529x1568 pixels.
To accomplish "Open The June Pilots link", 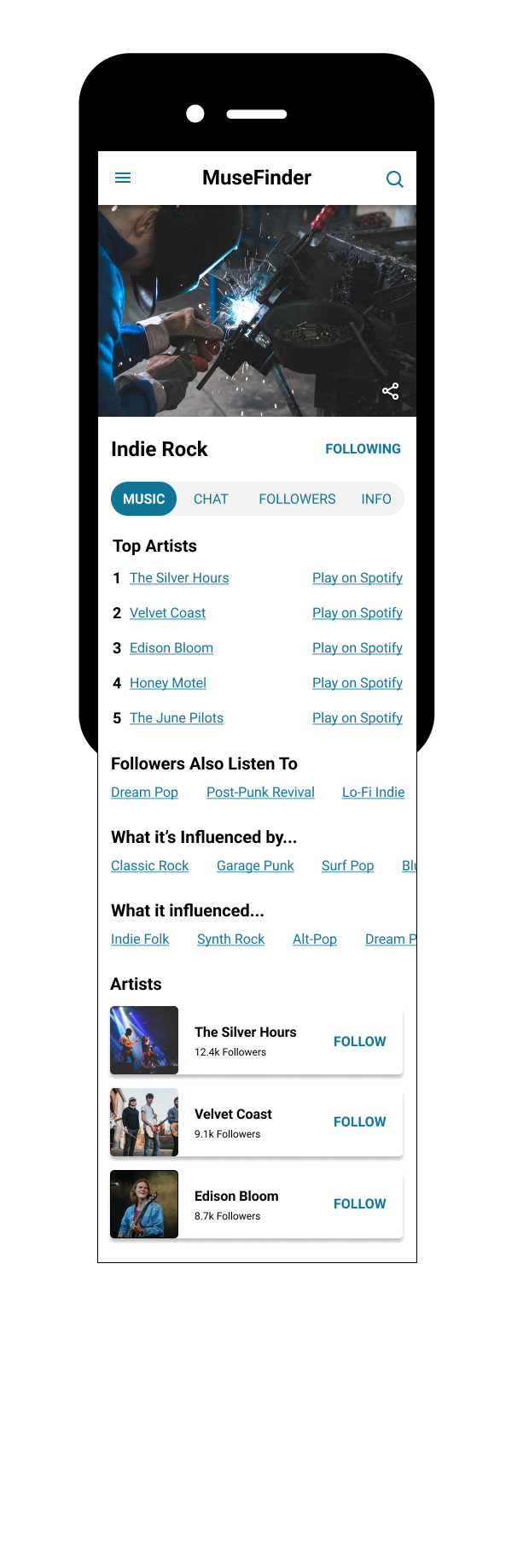I will [x=177, y=718].
